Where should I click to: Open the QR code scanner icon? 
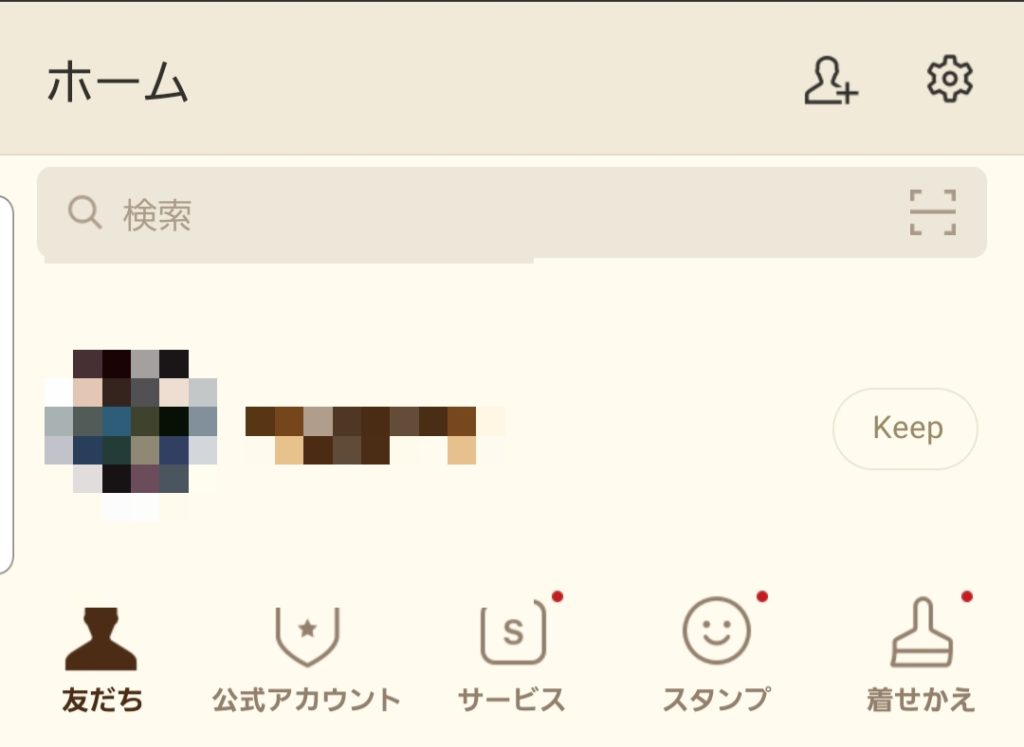pyautogui.click(x=932, y=213)
